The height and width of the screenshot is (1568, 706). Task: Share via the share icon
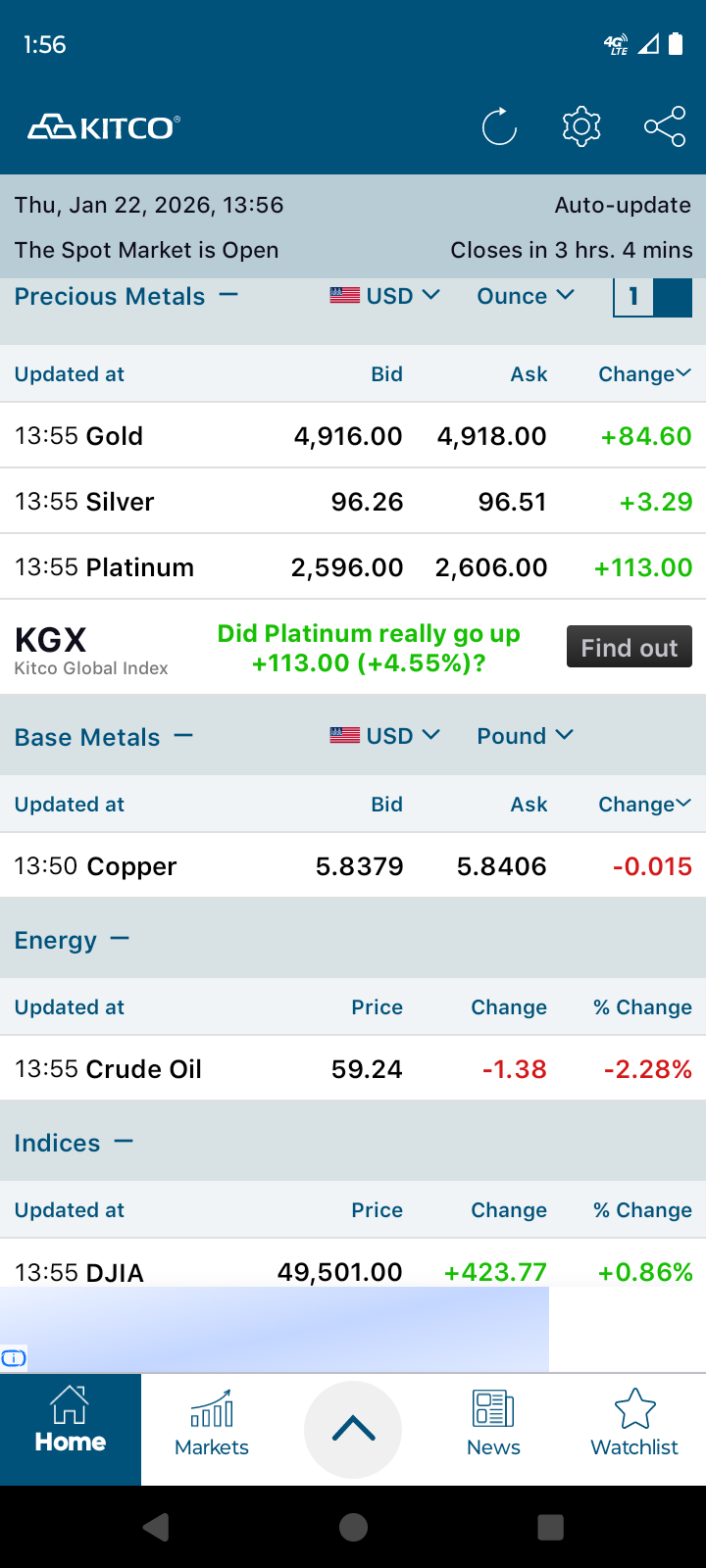[665, 127]
